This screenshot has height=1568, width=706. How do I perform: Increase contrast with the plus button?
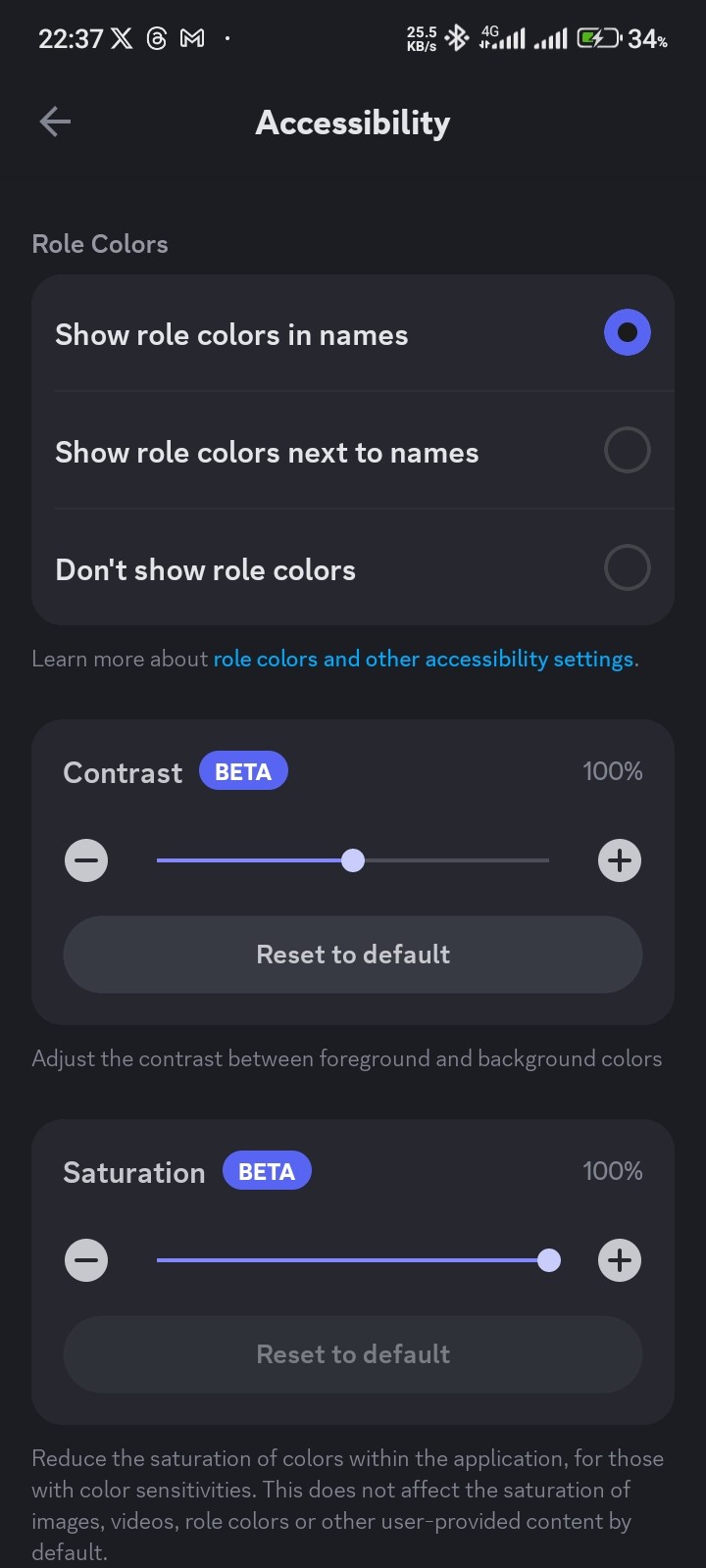coord(620,860)
